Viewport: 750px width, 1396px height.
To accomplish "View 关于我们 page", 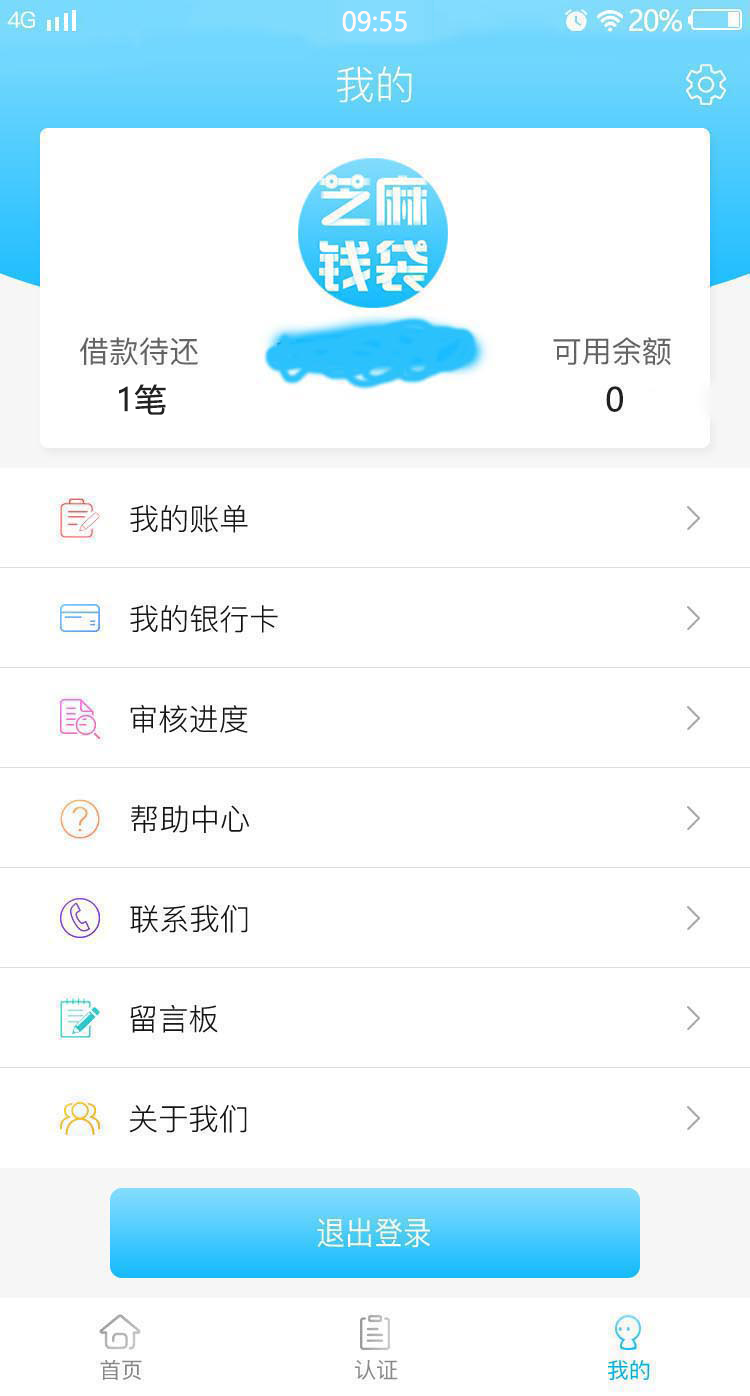I will click(375, 1118).
